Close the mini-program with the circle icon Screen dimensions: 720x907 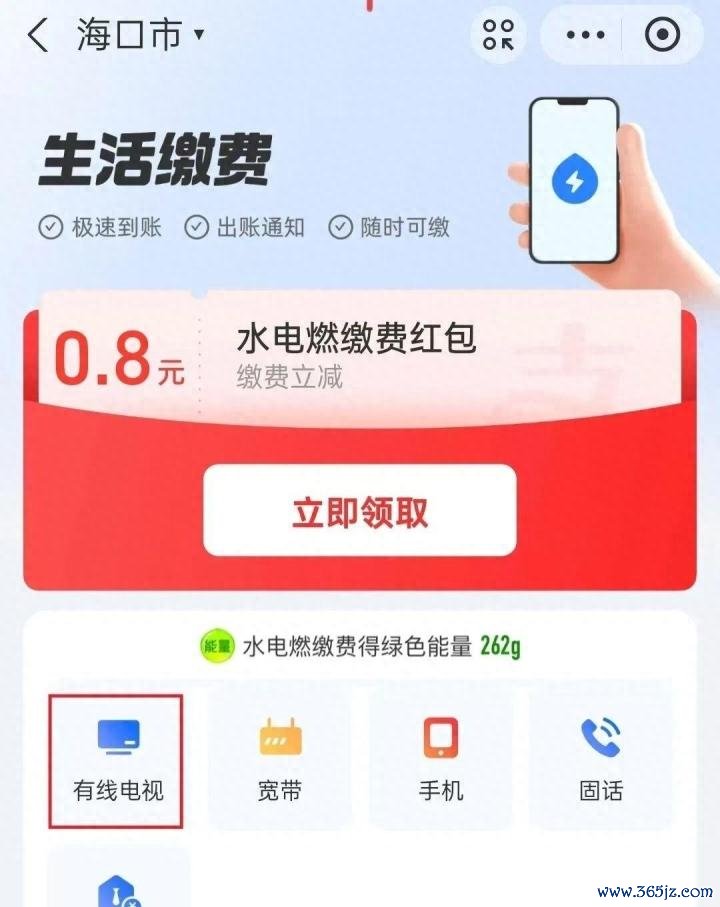(x=662, y=35)
